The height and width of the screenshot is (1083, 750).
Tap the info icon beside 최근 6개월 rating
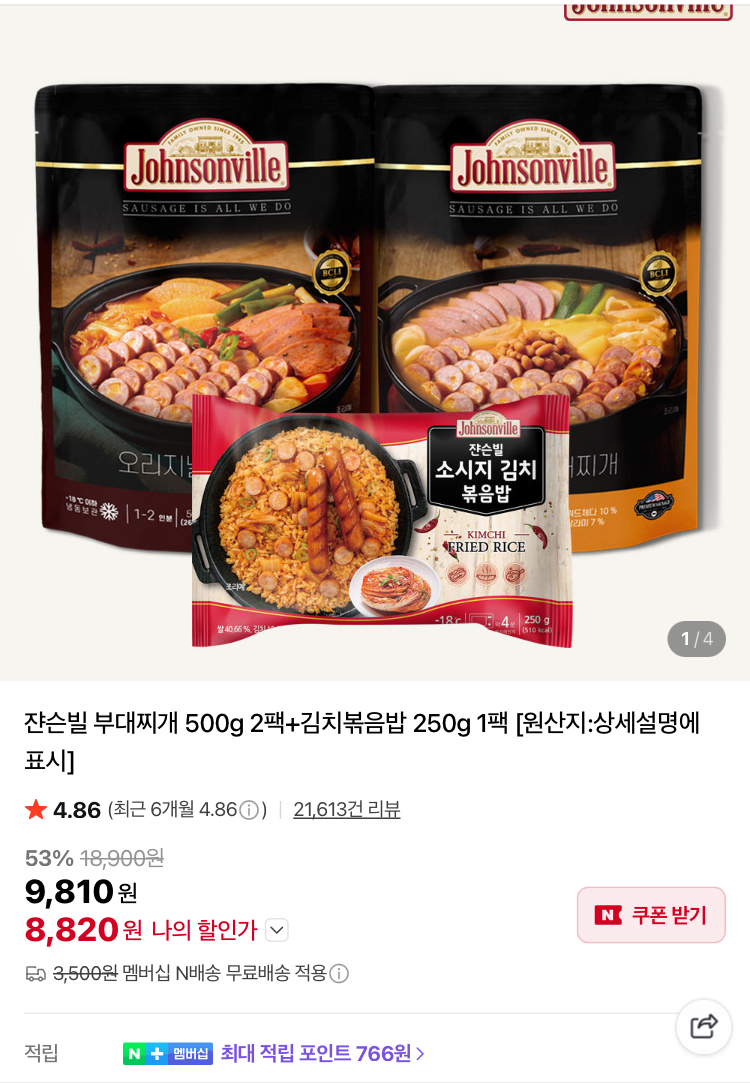[x=249, y=810]
